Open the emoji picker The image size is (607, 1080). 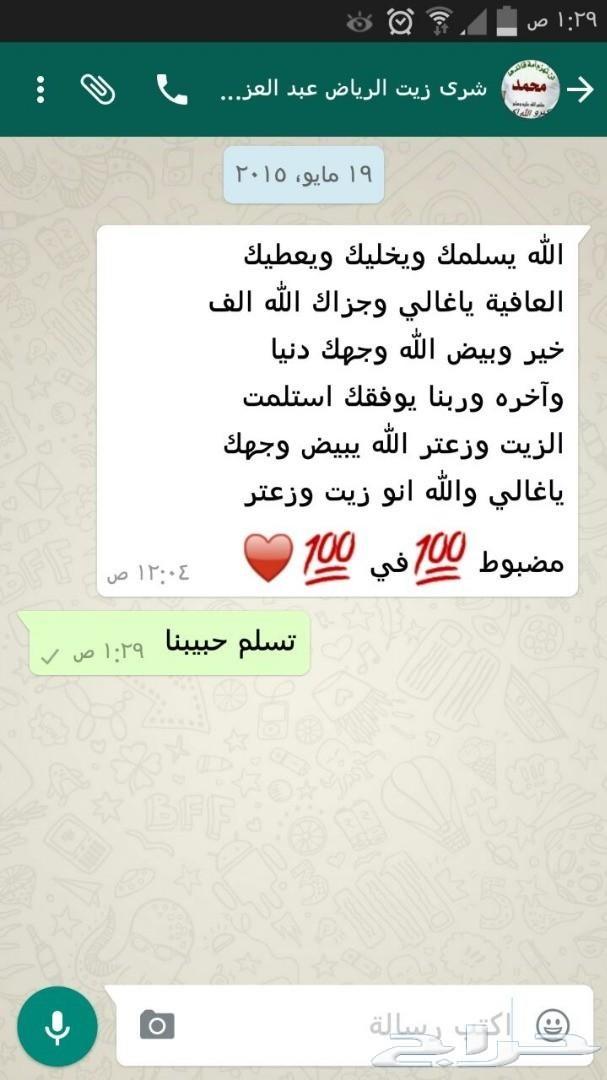click(x=552, y=1025)
